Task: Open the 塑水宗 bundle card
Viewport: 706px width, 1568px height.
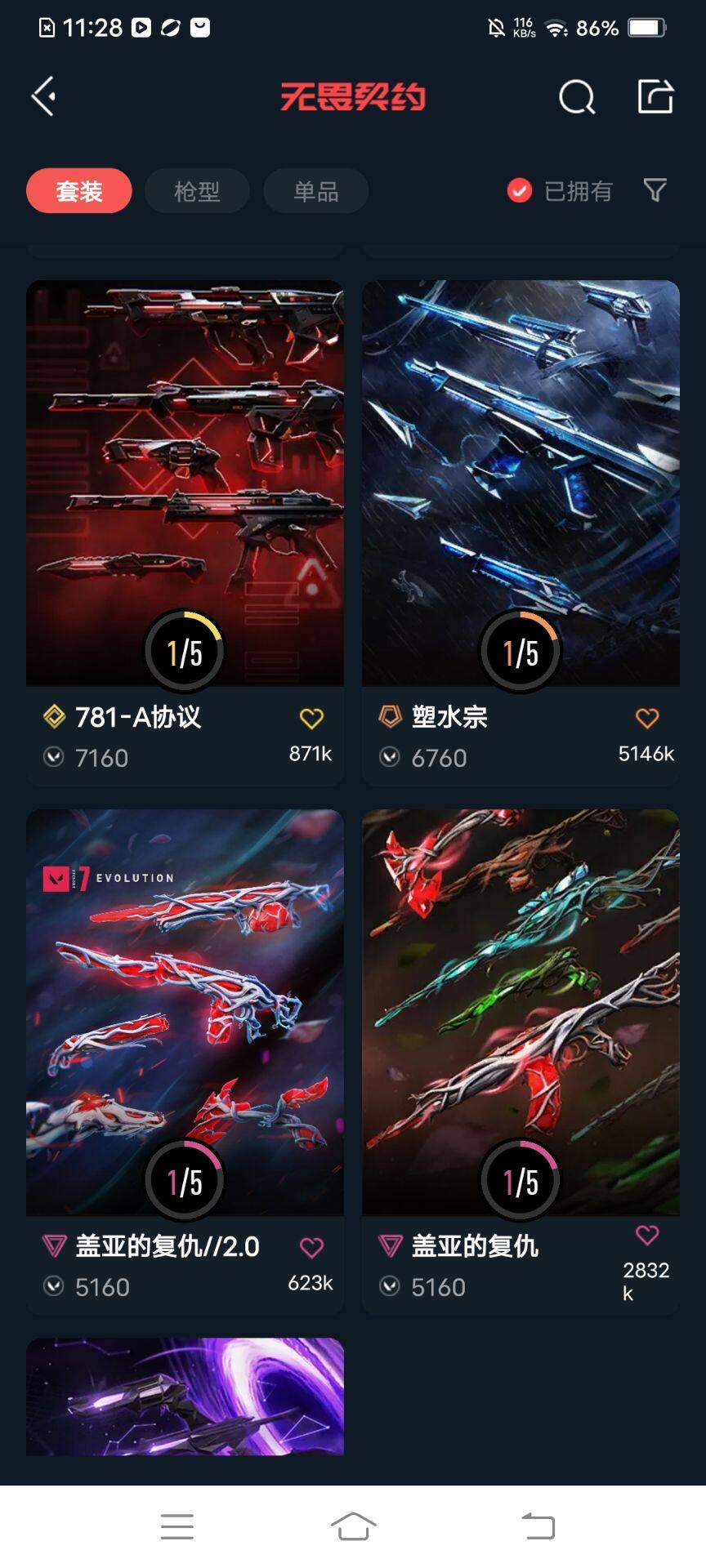Action: click(x=521, y=483)
